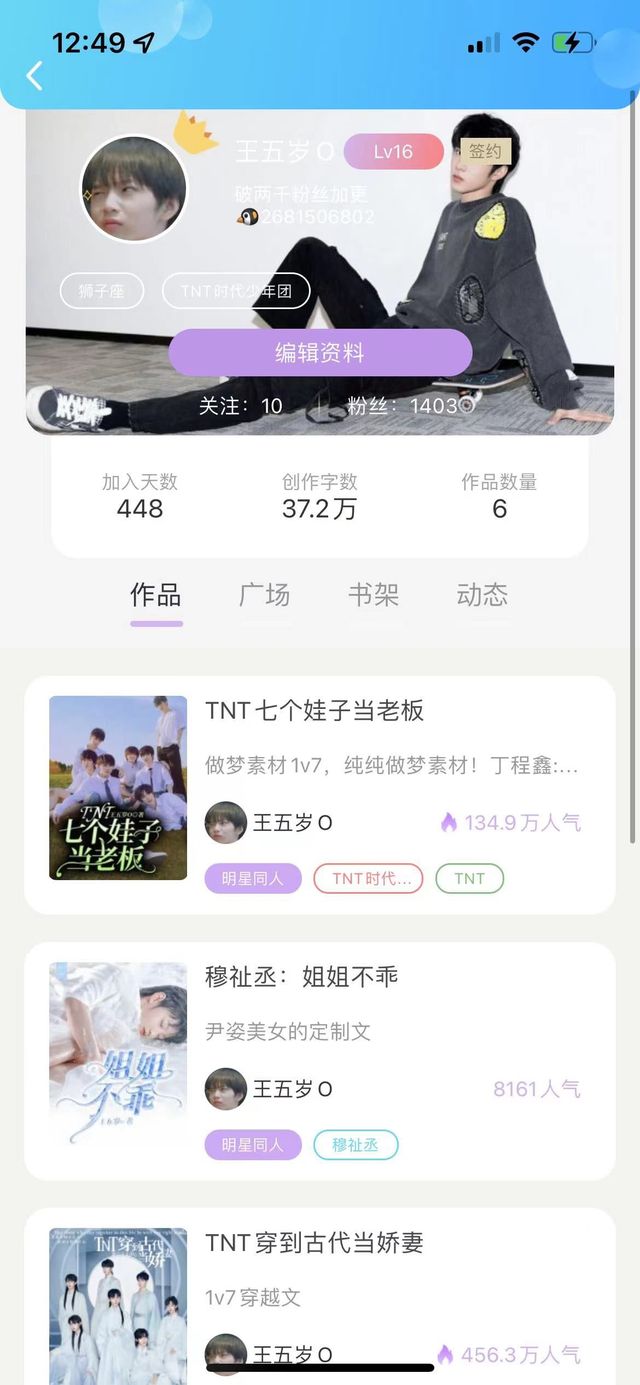
Task: Switch to the 书架 tab
Action: [373, 595]
